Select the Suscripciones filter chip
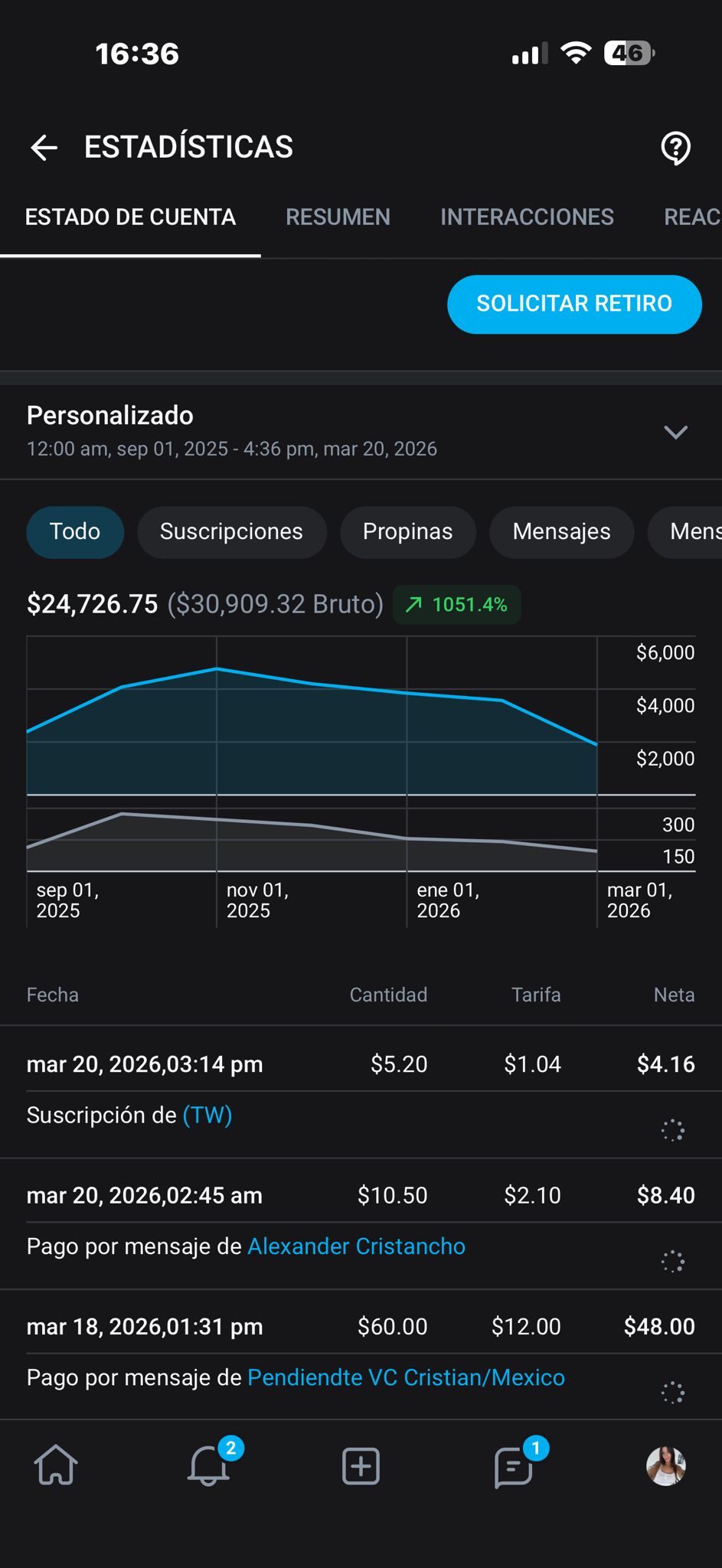Screen dimensions: 722x1568 [231, 532]
